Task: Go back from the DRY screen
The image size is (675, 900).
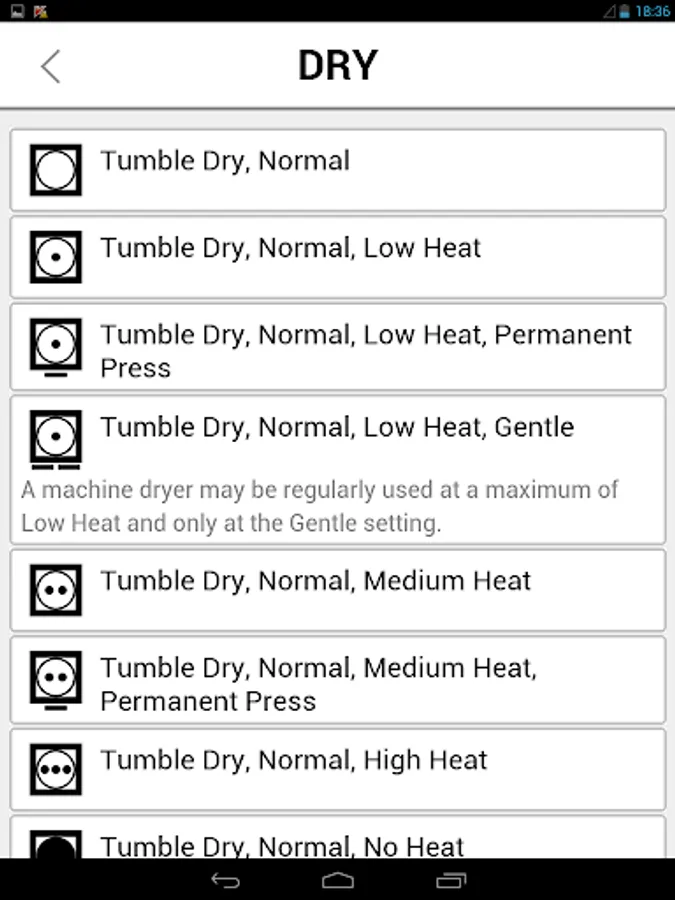Action: point(50,67)
